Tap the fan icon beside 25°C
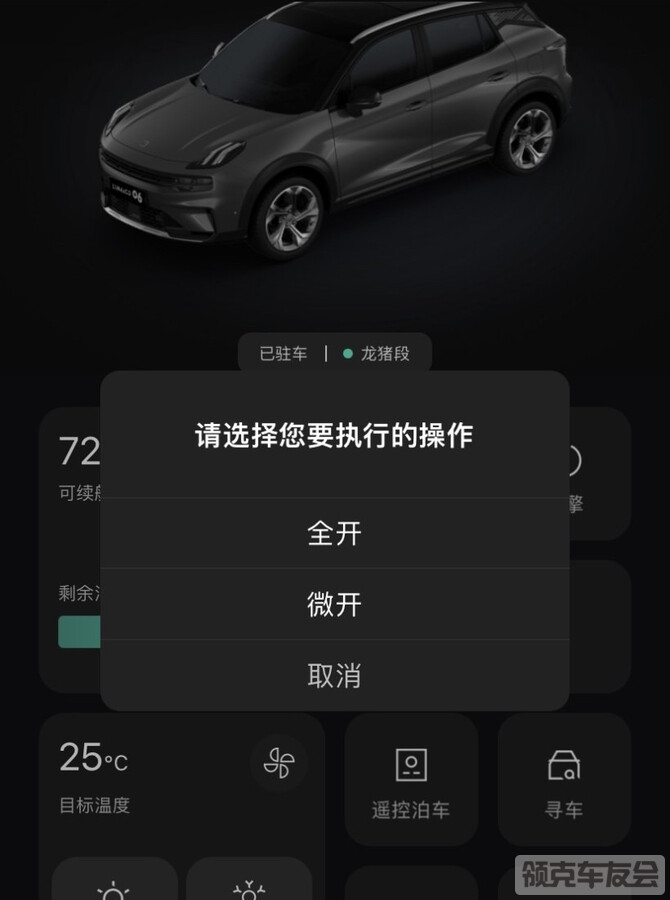 279,764
